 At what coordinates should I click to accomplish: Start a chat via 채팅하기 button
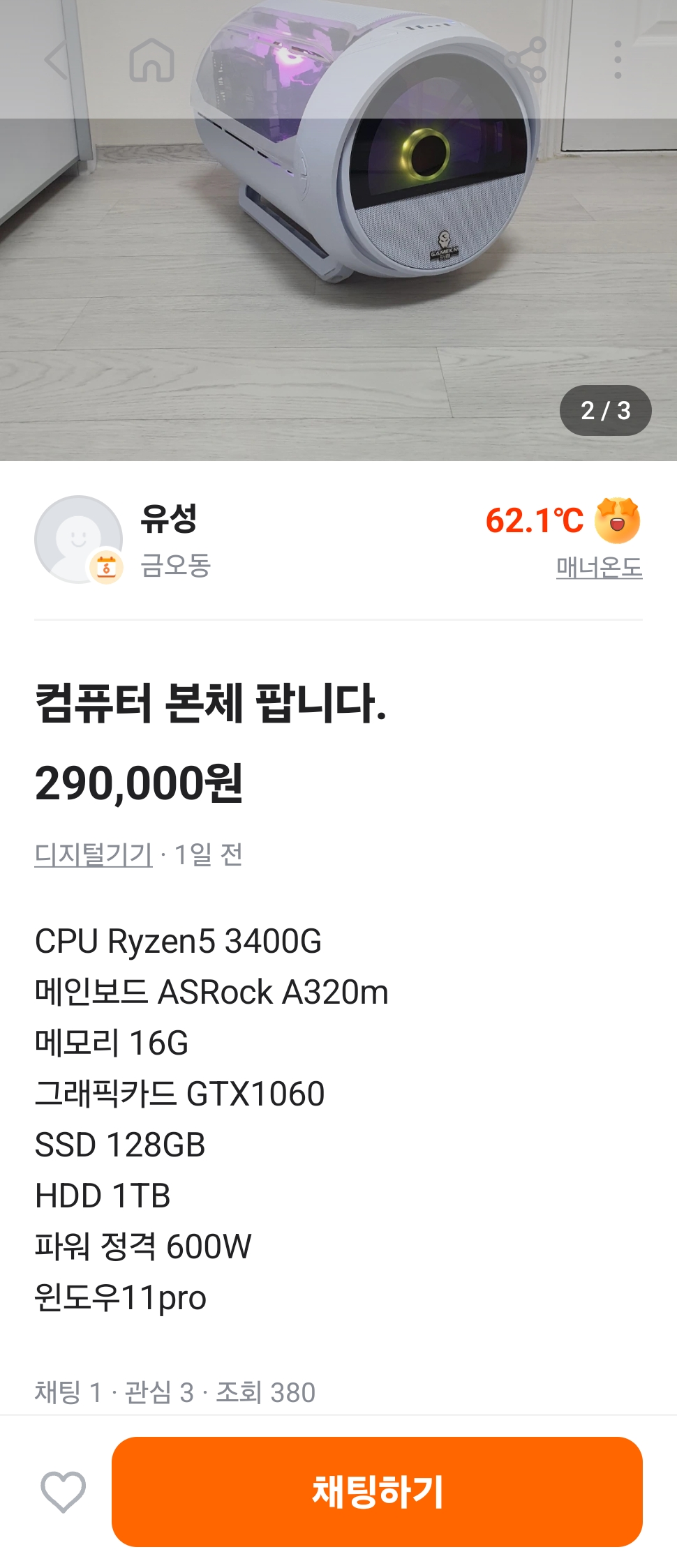point(377,1492)
